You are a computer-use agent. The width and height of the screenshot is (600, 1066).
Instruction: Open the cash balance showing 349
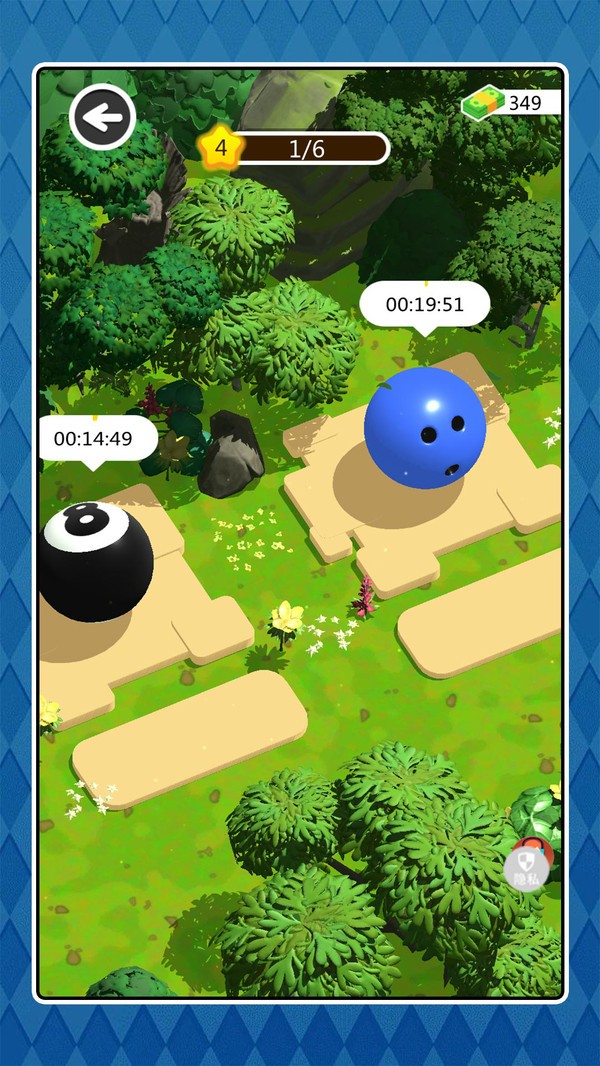511,103
